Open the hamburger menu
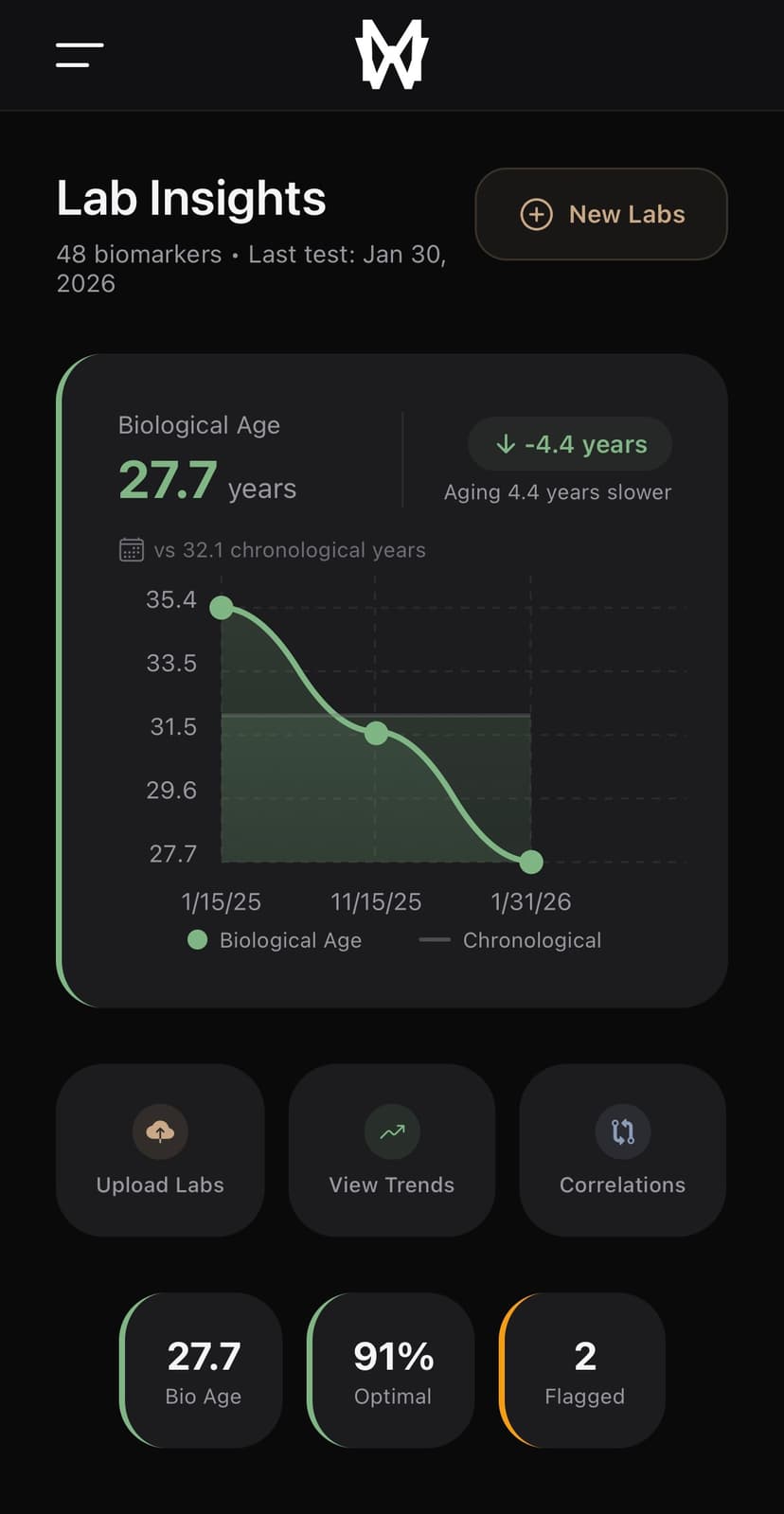Viewport: 784px width, 1514px height. point(80,55)
